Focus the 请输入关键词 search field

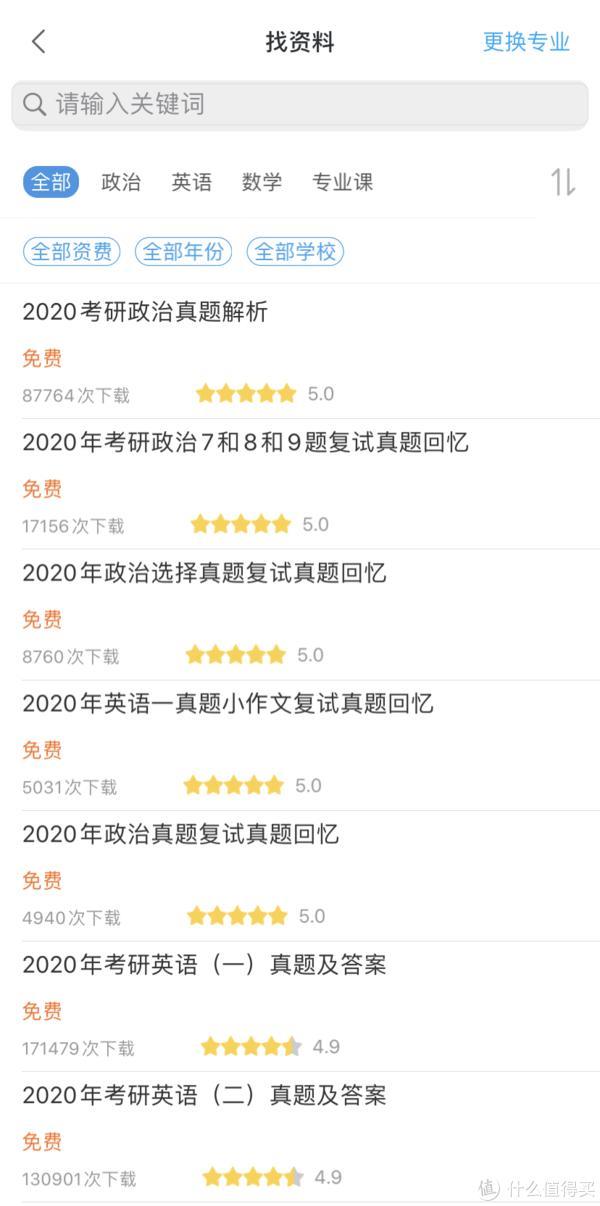coord(300,104)
